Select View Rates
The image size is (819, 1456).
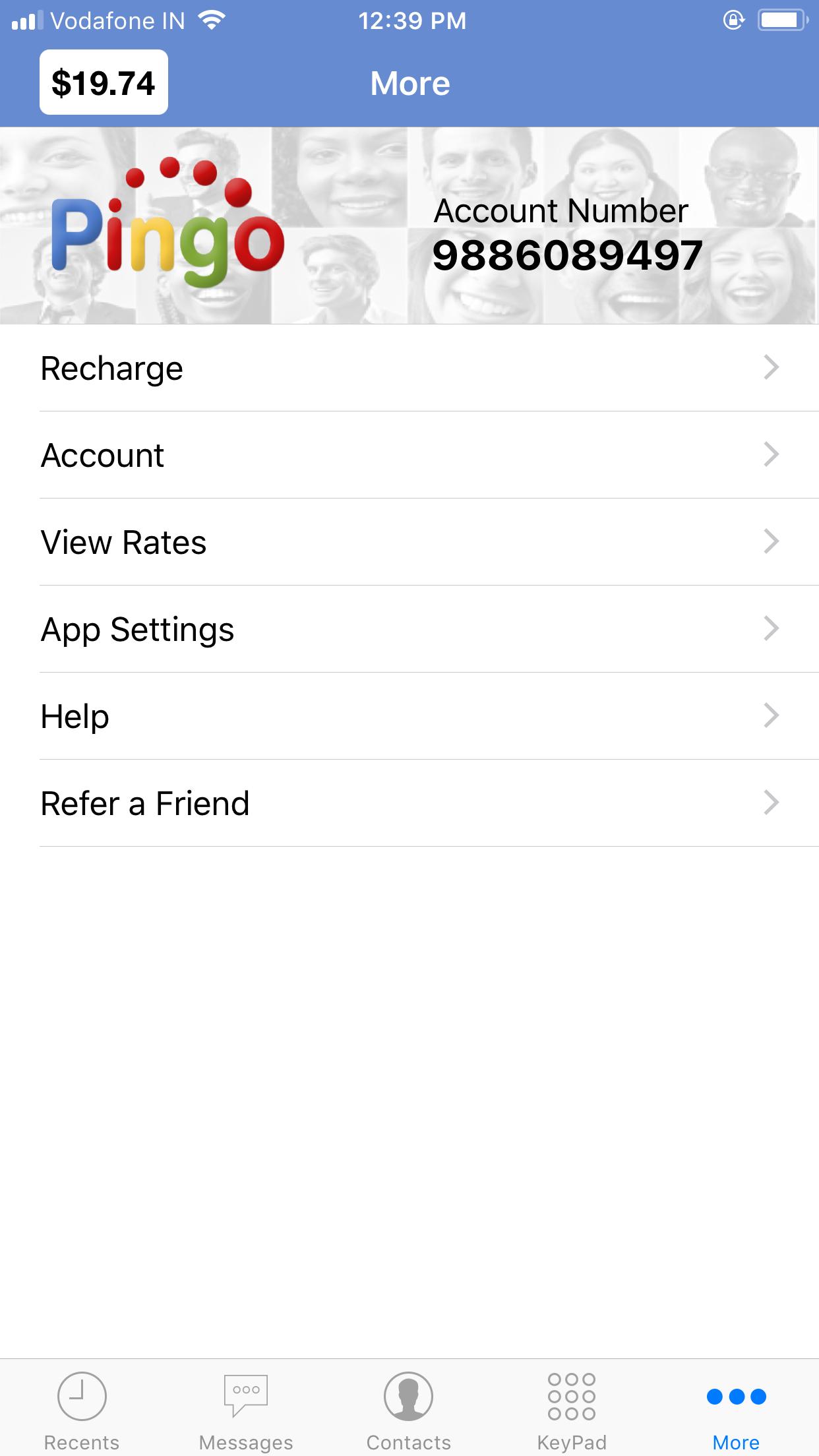409,542
